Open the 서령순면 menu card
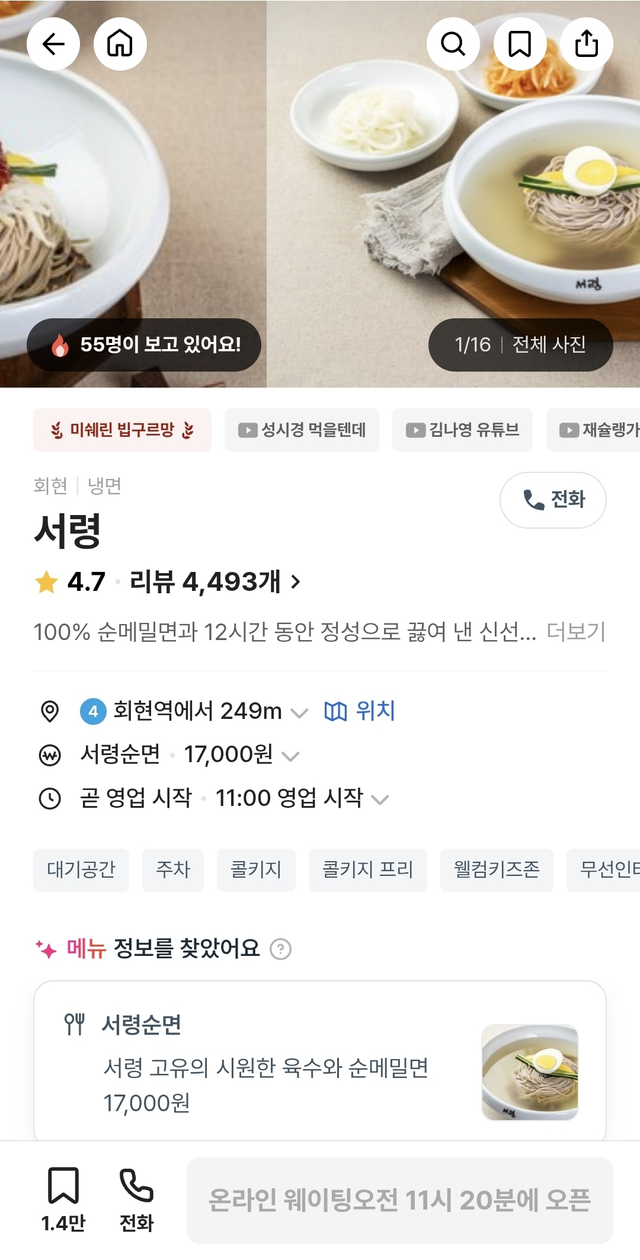Image resolution: width=640 pixels, height=1260 pixels. point(320,1062)
